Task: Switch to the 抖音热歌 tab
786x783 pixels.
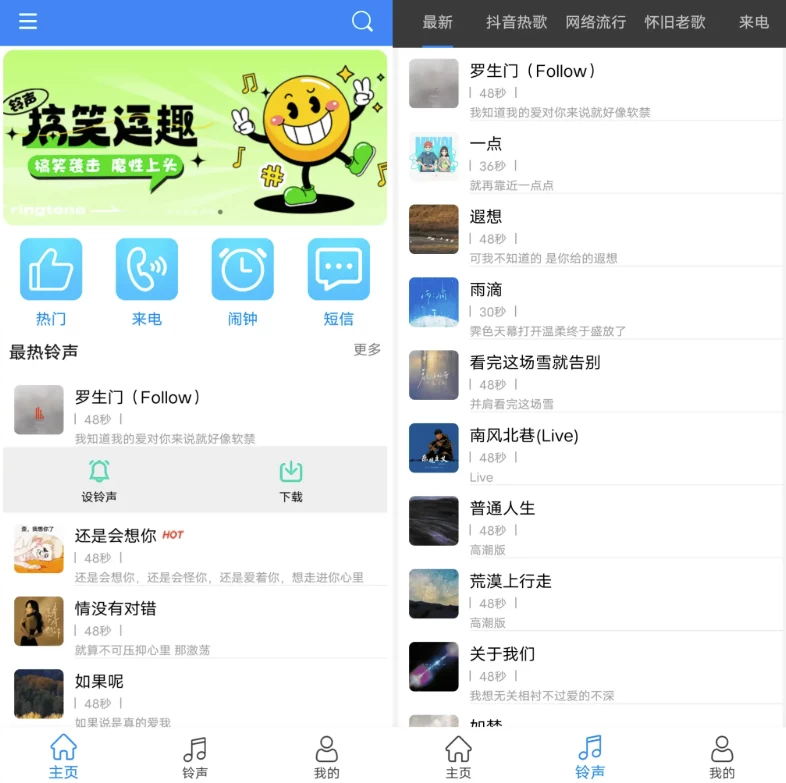Action: tap(517, 22)
